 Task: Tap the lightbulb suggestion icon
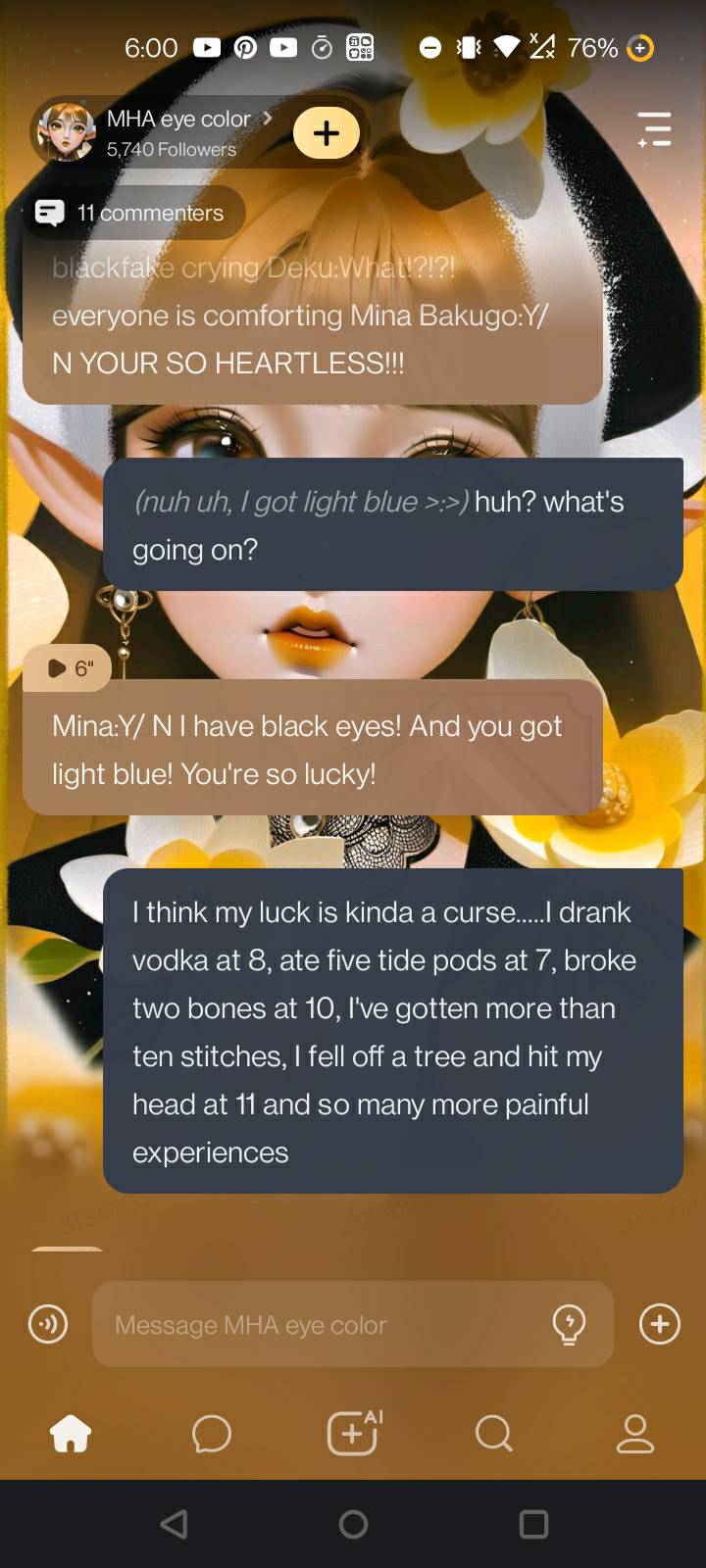(x=570, y=1325)
